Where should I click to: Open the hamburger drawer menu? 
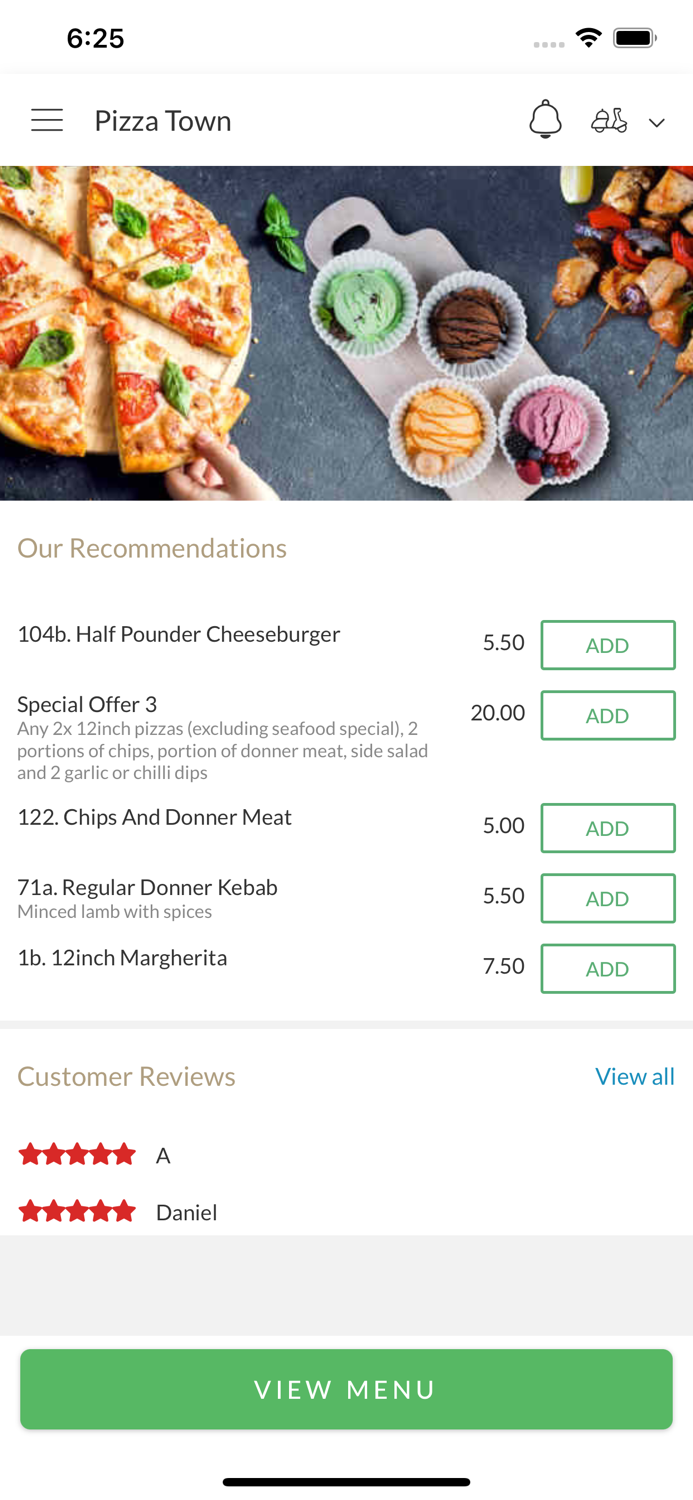pyautogui.click(x=47, y=120)
